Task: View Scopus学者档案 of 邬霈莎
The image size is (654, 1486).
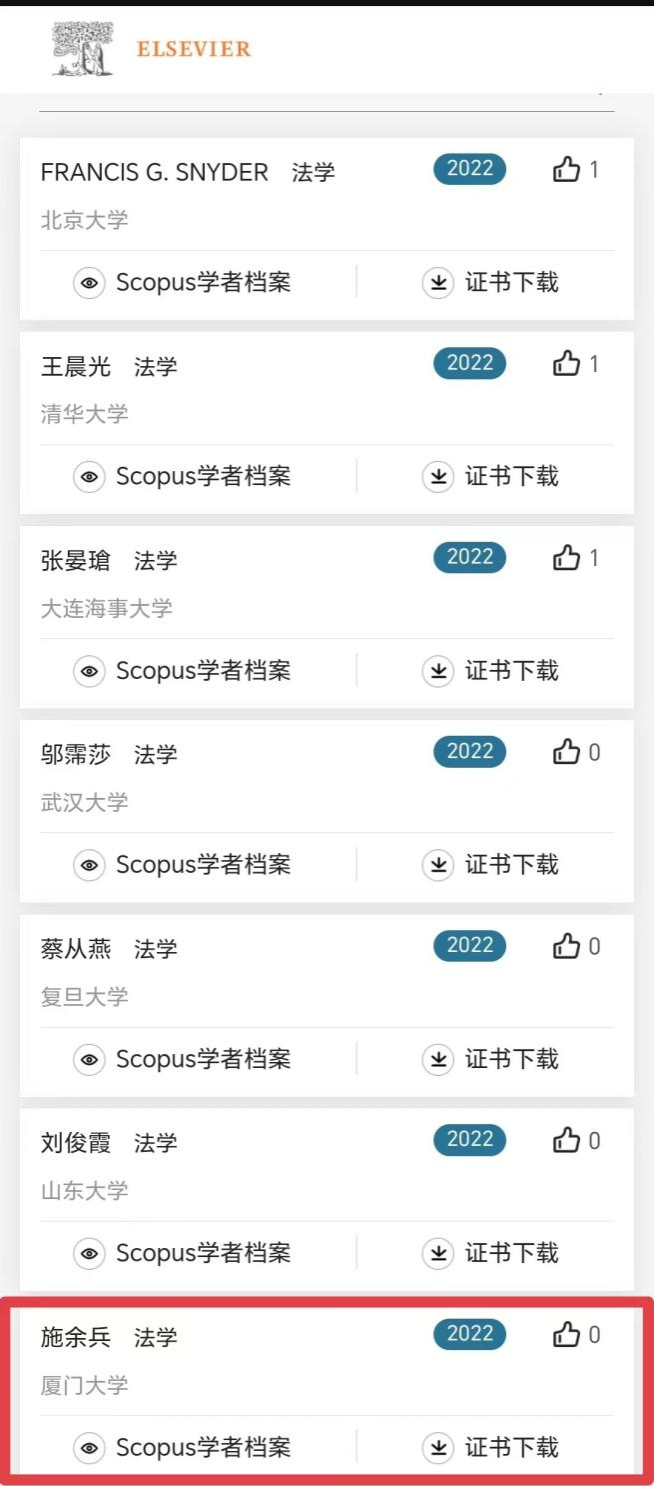Action: 183,865
